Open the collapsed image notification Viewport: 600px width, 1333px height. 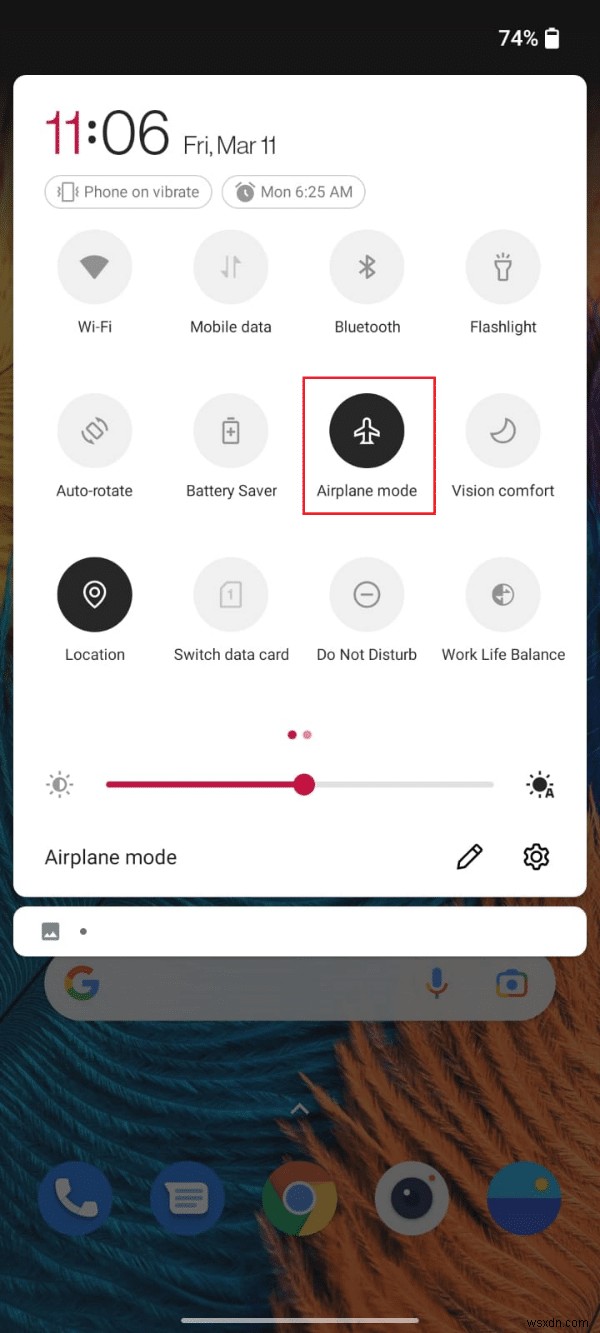[x=300, y=931]
